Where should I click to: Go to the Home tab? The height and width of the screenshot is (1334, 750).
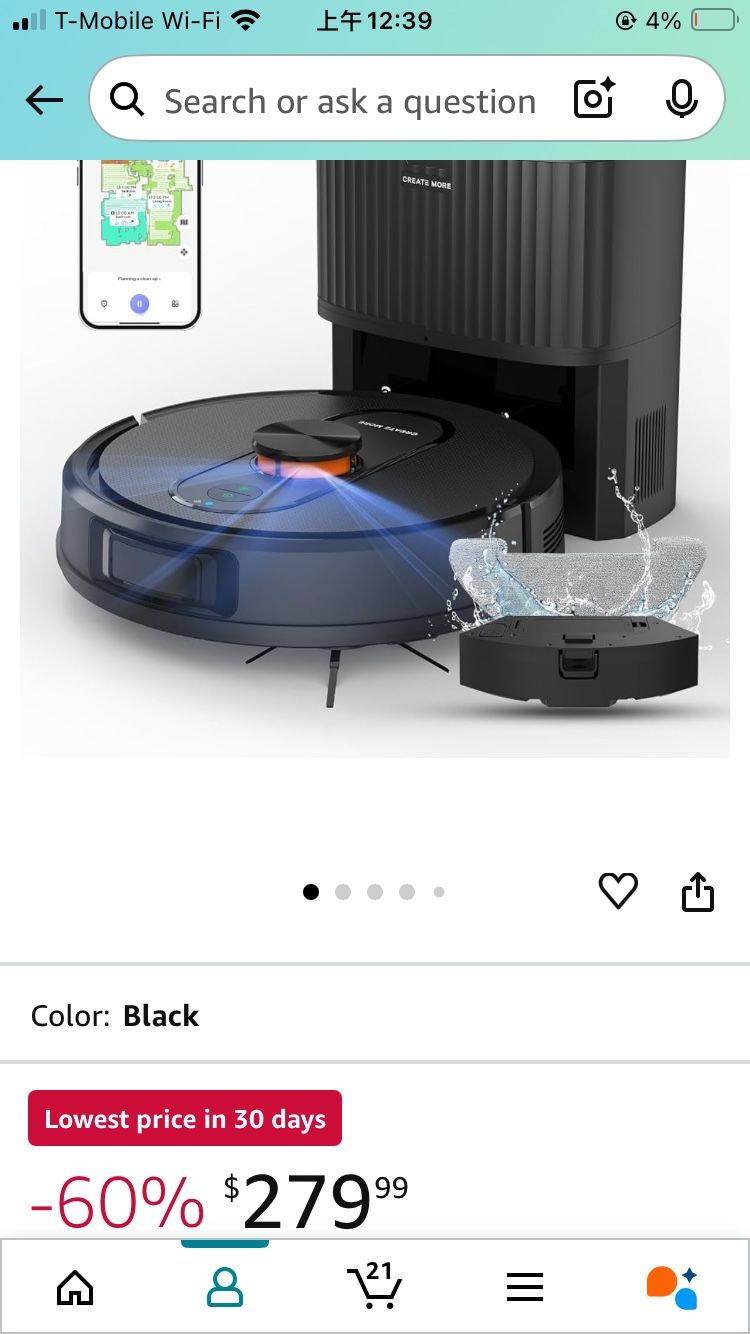point(75,1288)
